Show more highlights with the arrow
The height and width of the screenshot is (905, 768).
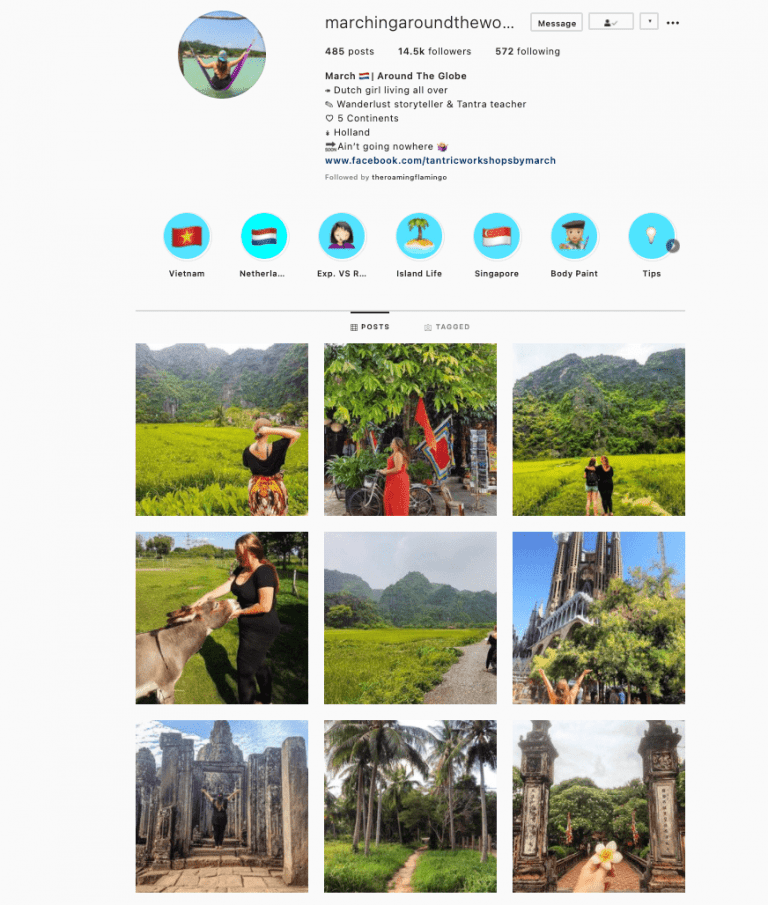(x=673, y=246)
